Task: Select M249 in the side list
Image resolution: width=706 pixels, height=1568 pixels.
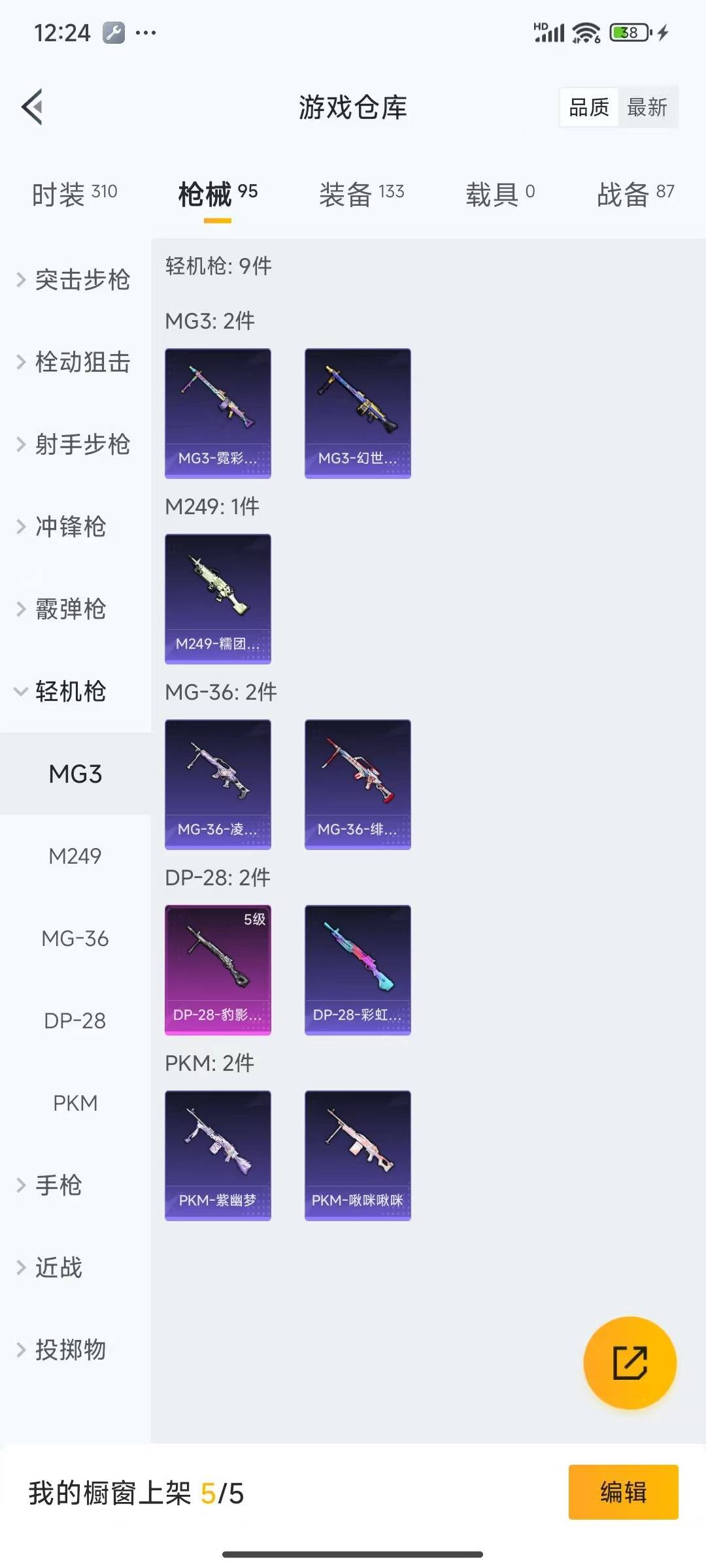Action: 75,856
